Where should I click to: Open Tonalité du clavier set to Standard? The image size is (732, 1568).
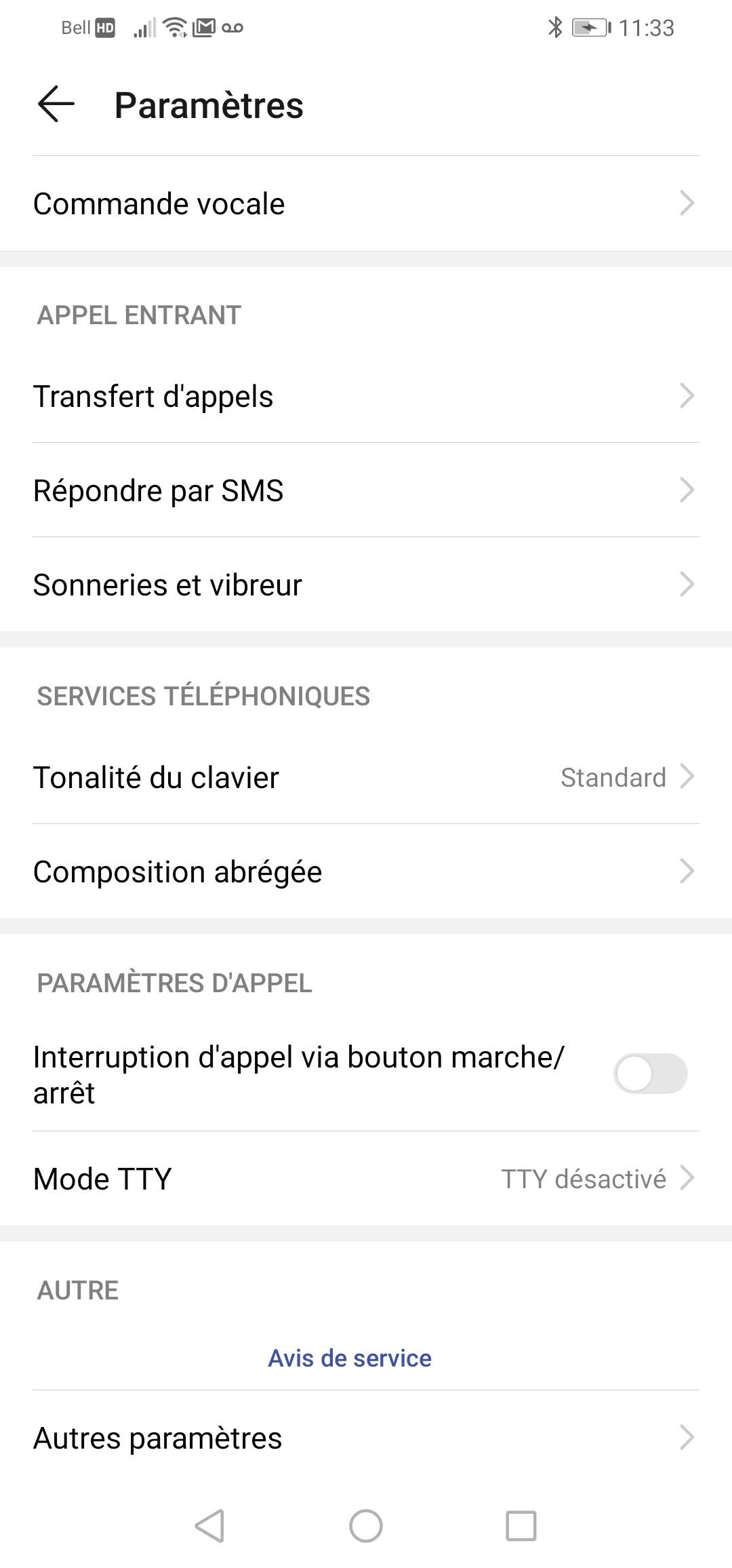coord(366,777)
